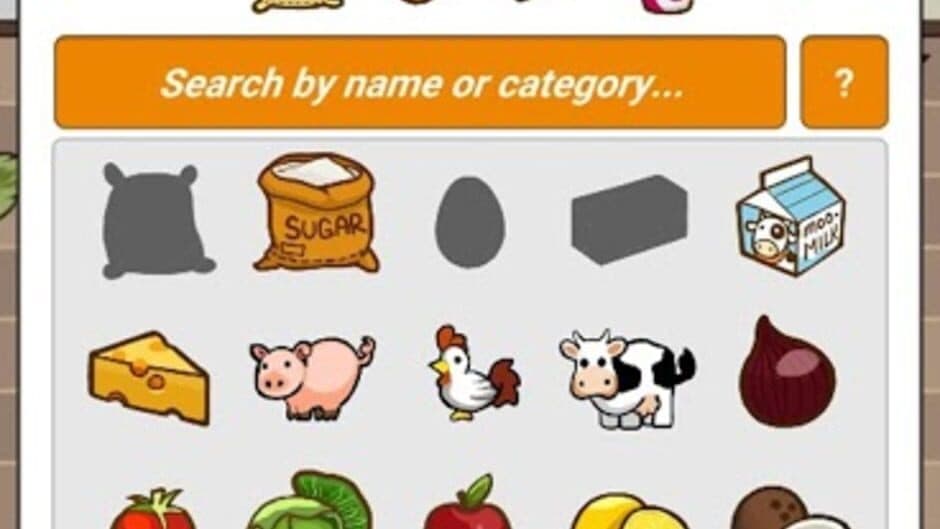Choose the coconut ingredient

[787, 508]
